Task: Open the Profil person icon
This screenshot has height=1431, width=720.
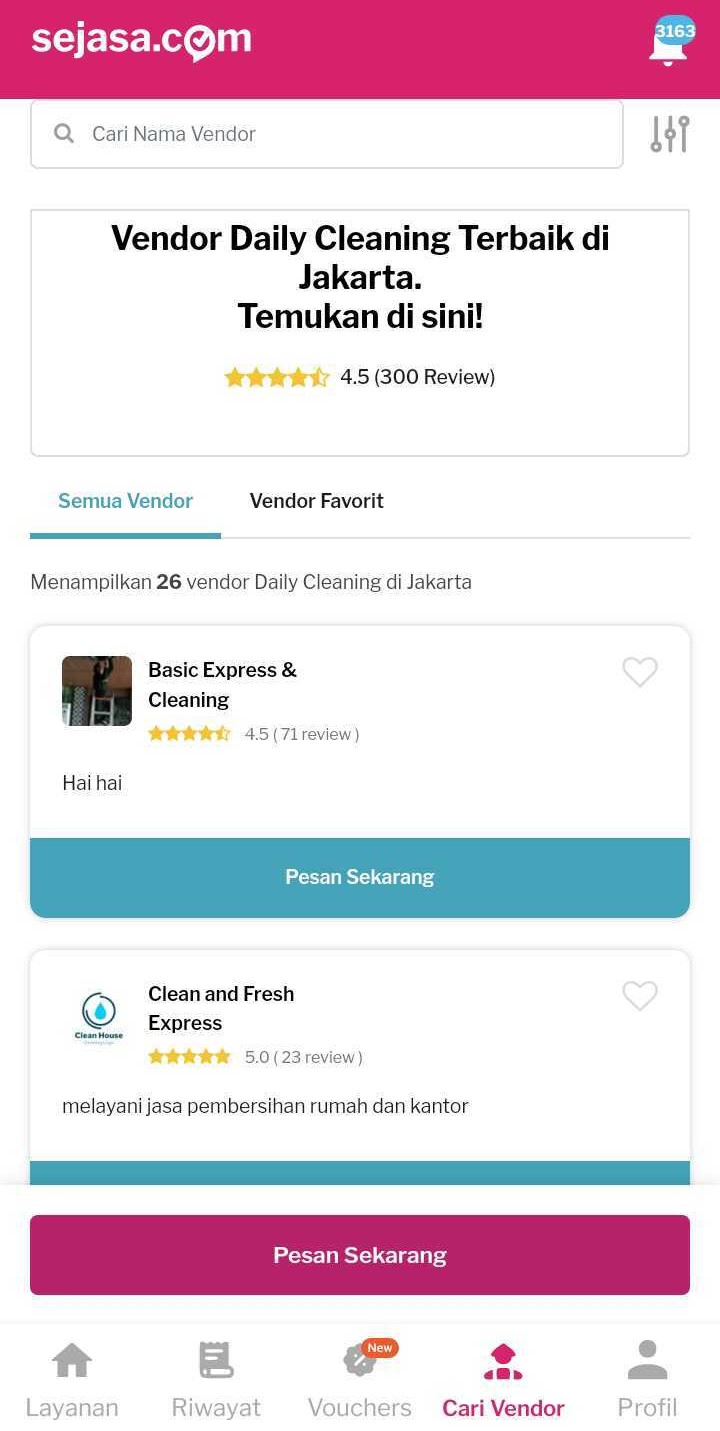Action: [x=647, y=1360]
